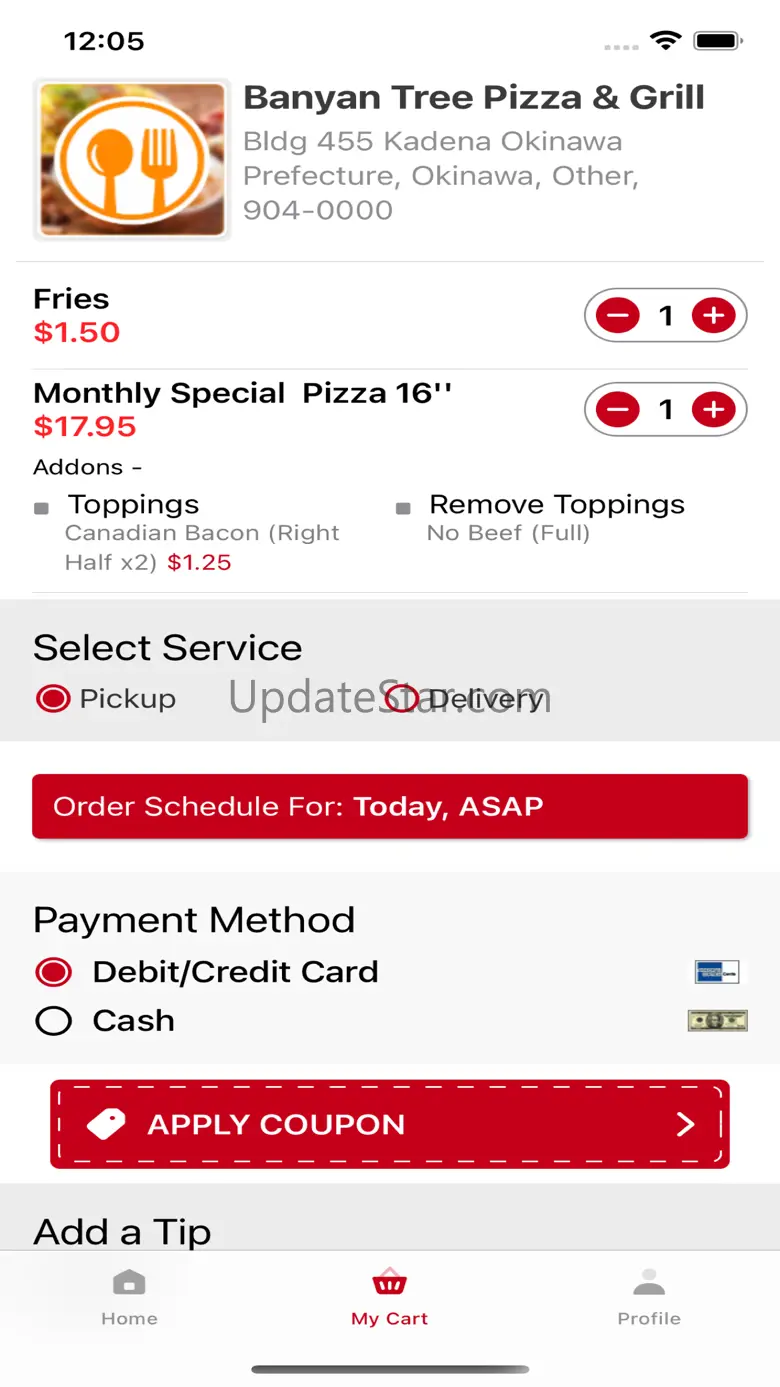The image size is (780, 1387).
Task: Decrease the Fries quantity
Action: pyautogui.click(x=618, y=316)
